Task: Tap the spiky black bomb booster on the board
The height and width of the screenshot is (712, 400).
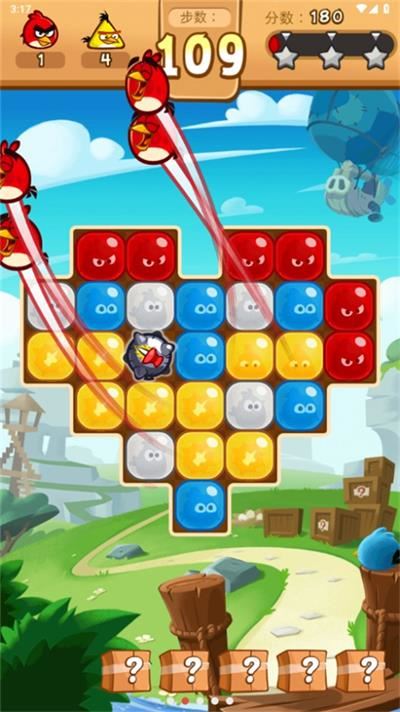Action: coord(150,355)
